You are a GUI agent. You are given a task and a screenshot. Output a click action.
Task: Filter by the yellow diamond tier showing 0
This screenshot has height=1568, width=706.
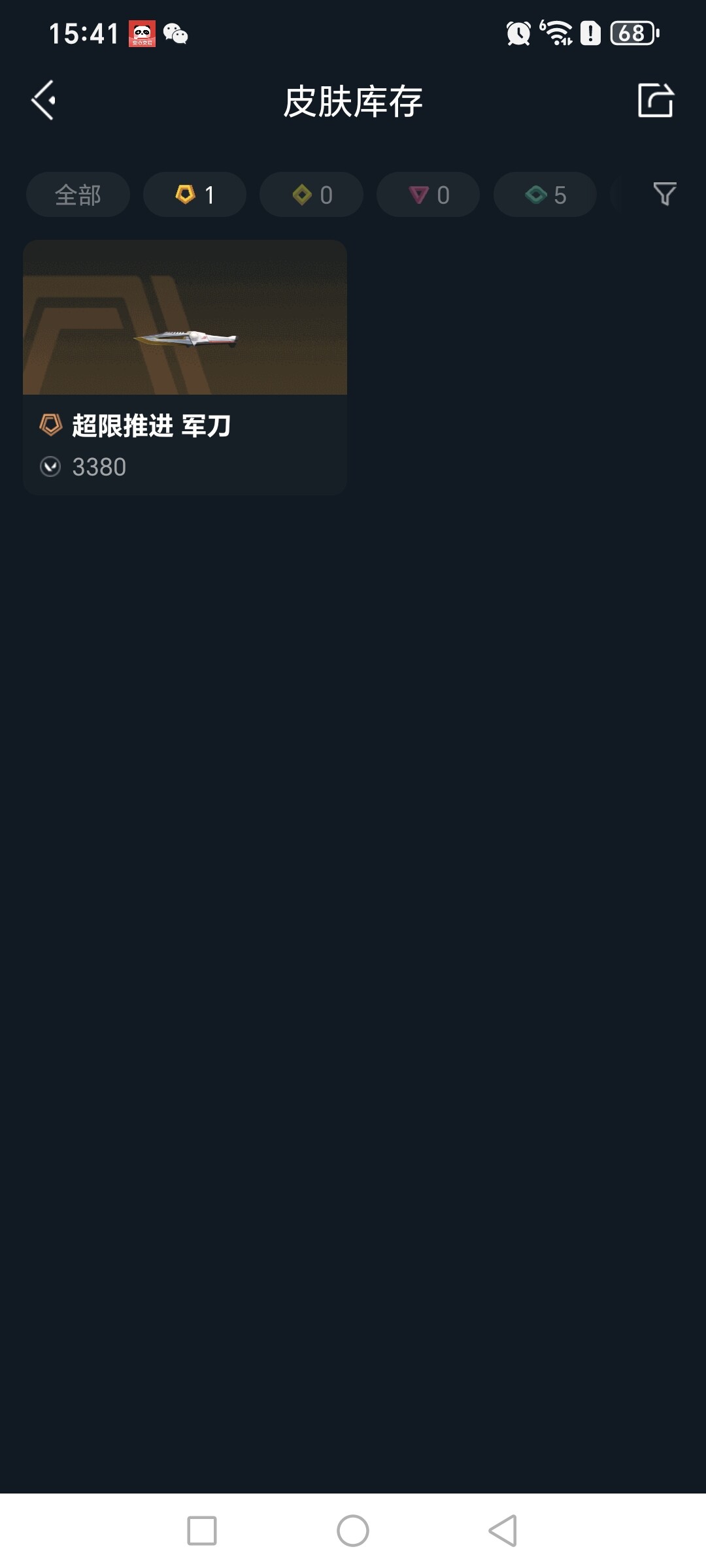coord(311,195)
